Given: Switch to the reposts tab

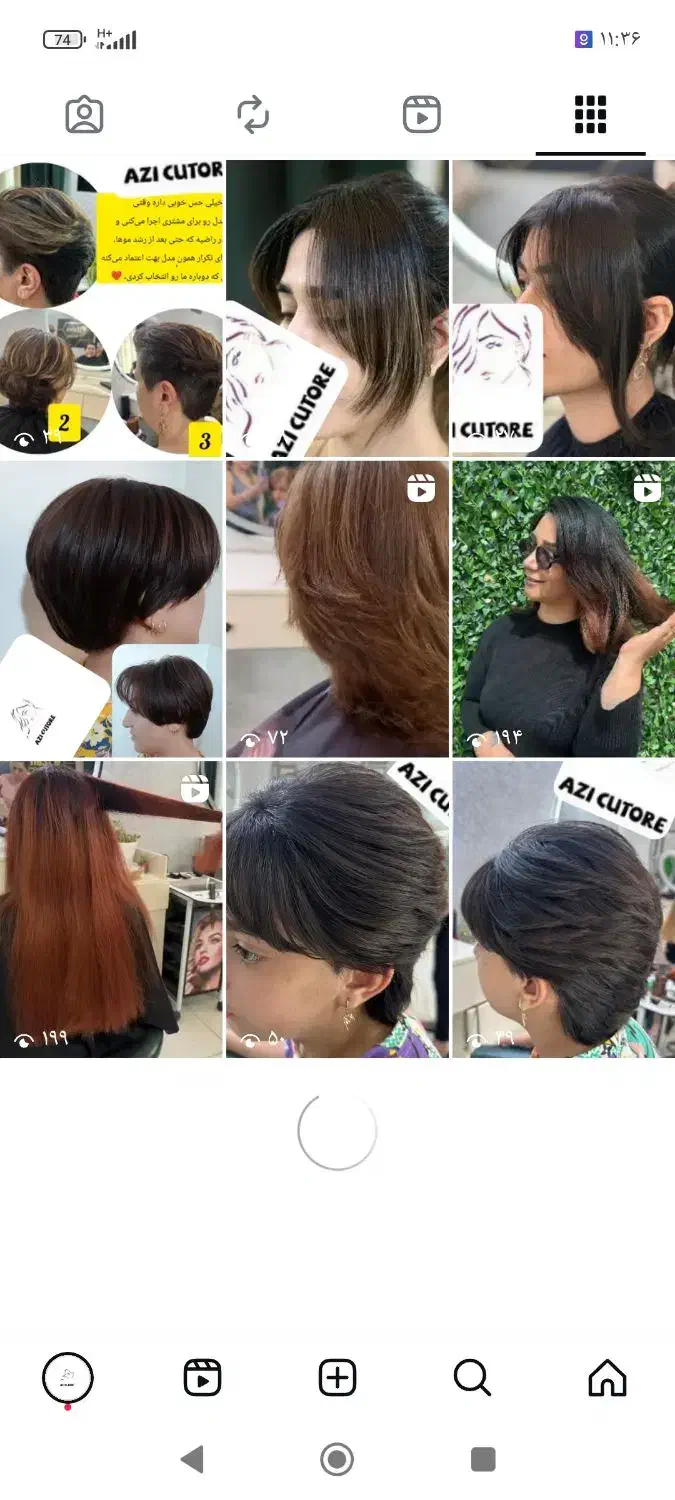Looking at the screenshot, I should coord(253,115).
